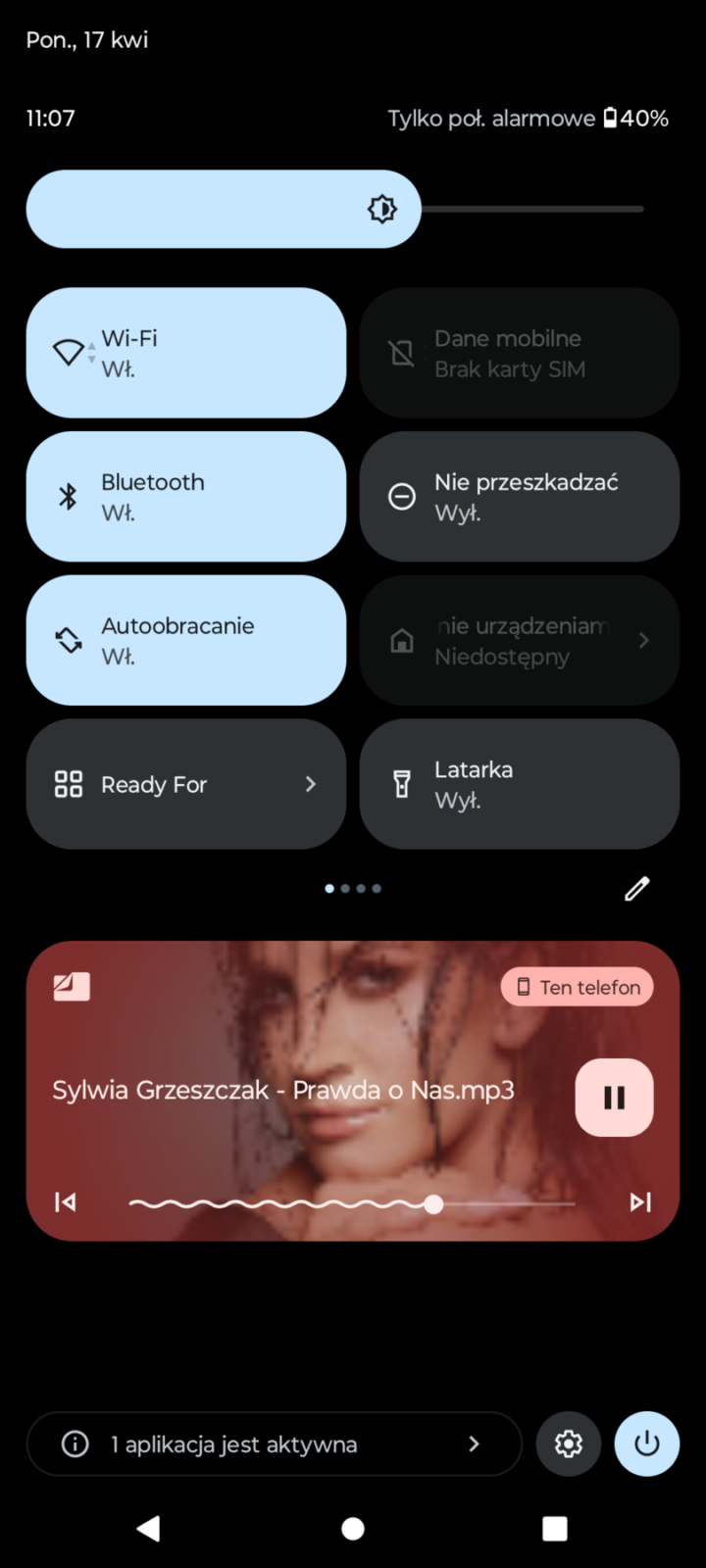This screenshot has height=1568, width=706.
Task: Go to the home screen
Action: click(x=353, y=1529)
